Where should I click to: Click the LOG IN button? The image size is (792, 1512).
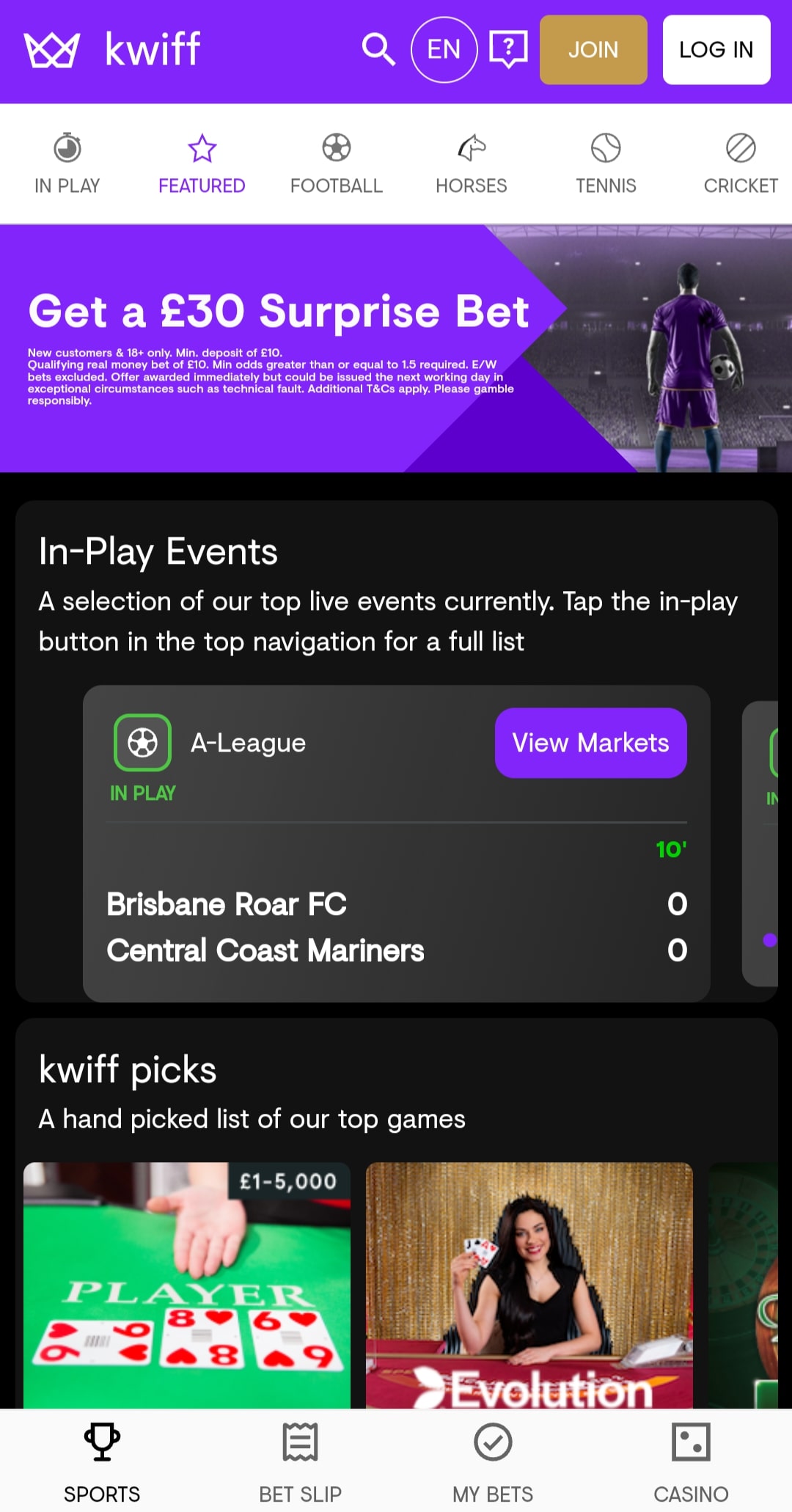(716, 49)
